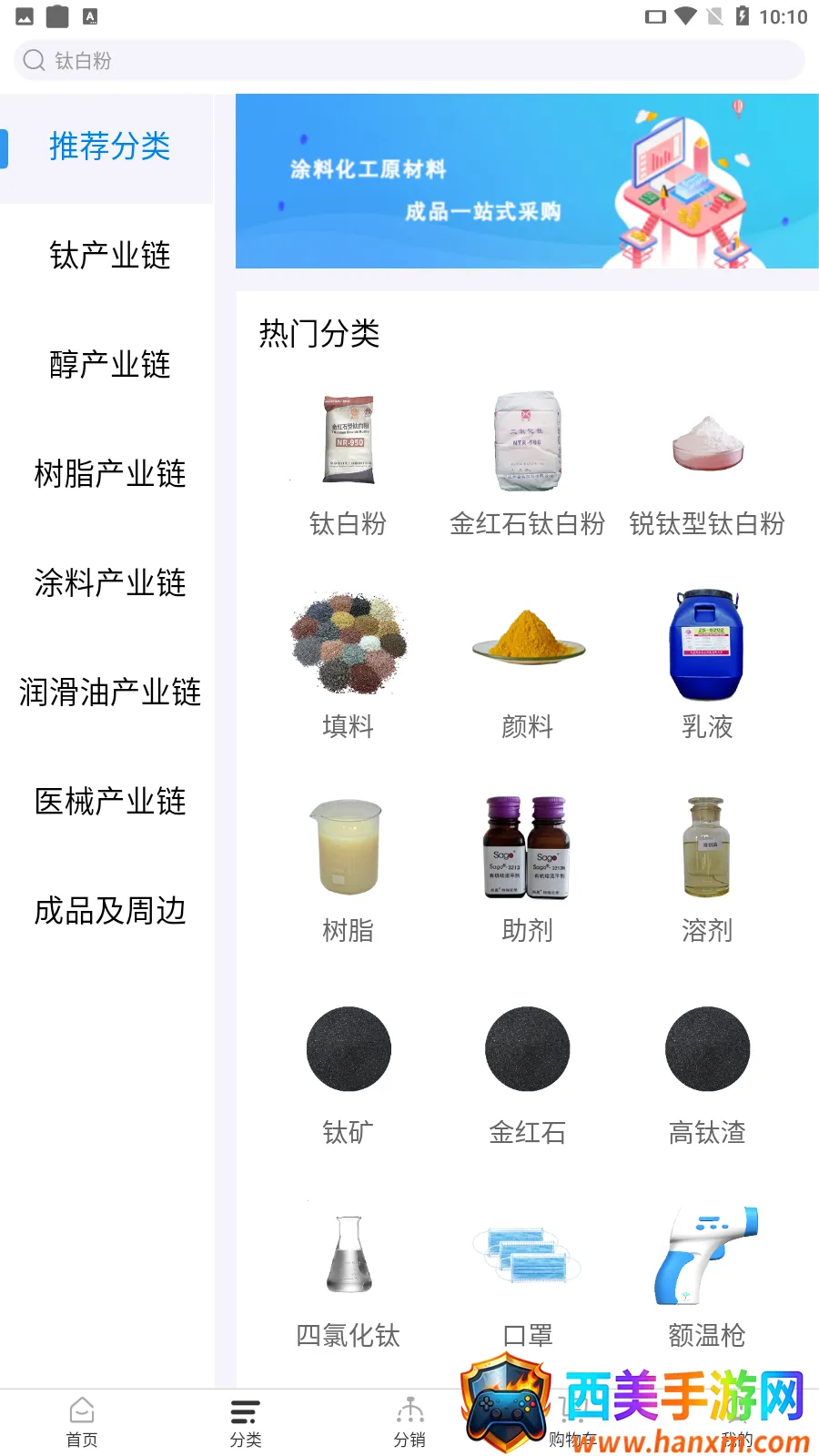Show 润滑油产业链 category
Viewport: 819px width, 1456px height.
pos(109,693)
